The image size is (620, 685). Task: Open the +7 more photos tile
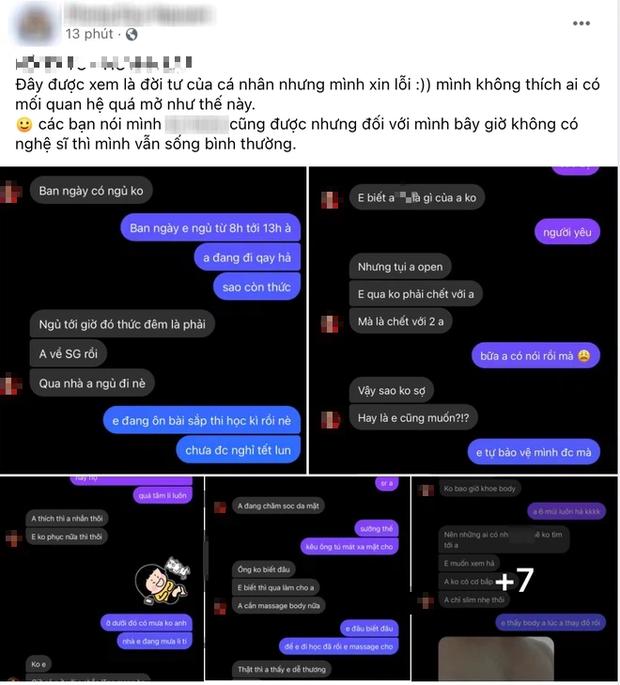[x=515, y=580]
